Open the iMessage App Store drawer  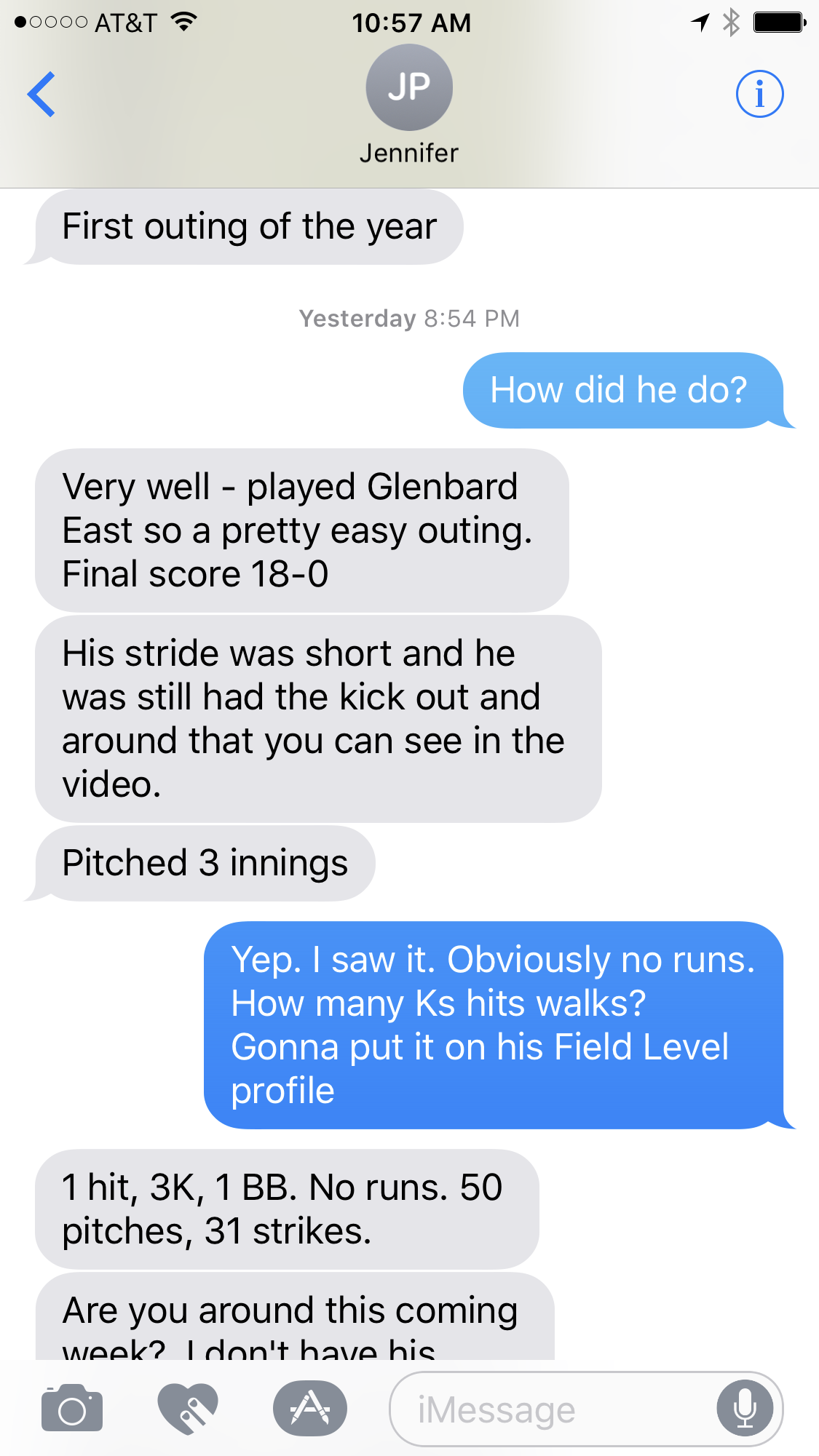[x=310, y=1409]
